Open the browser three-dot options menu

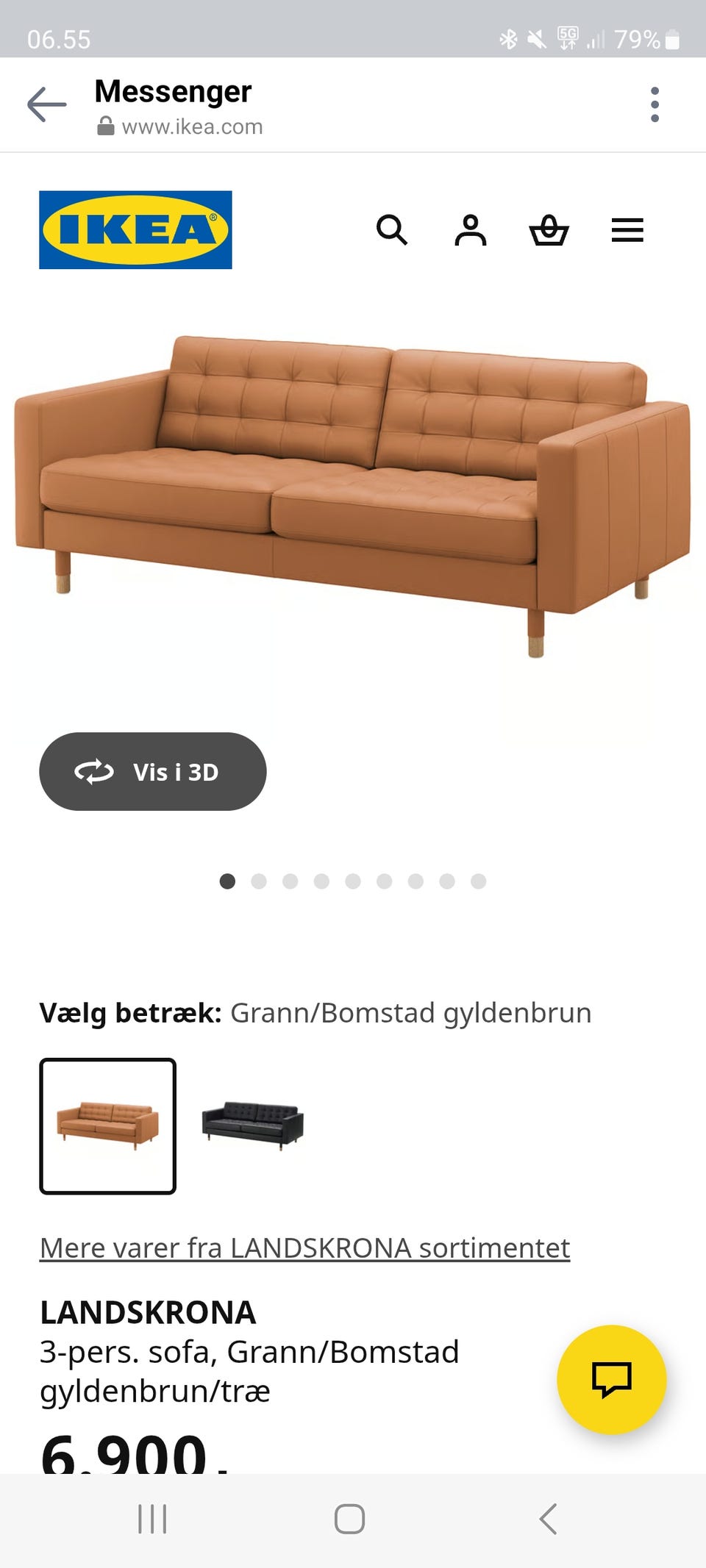click(x=654, y=103)
